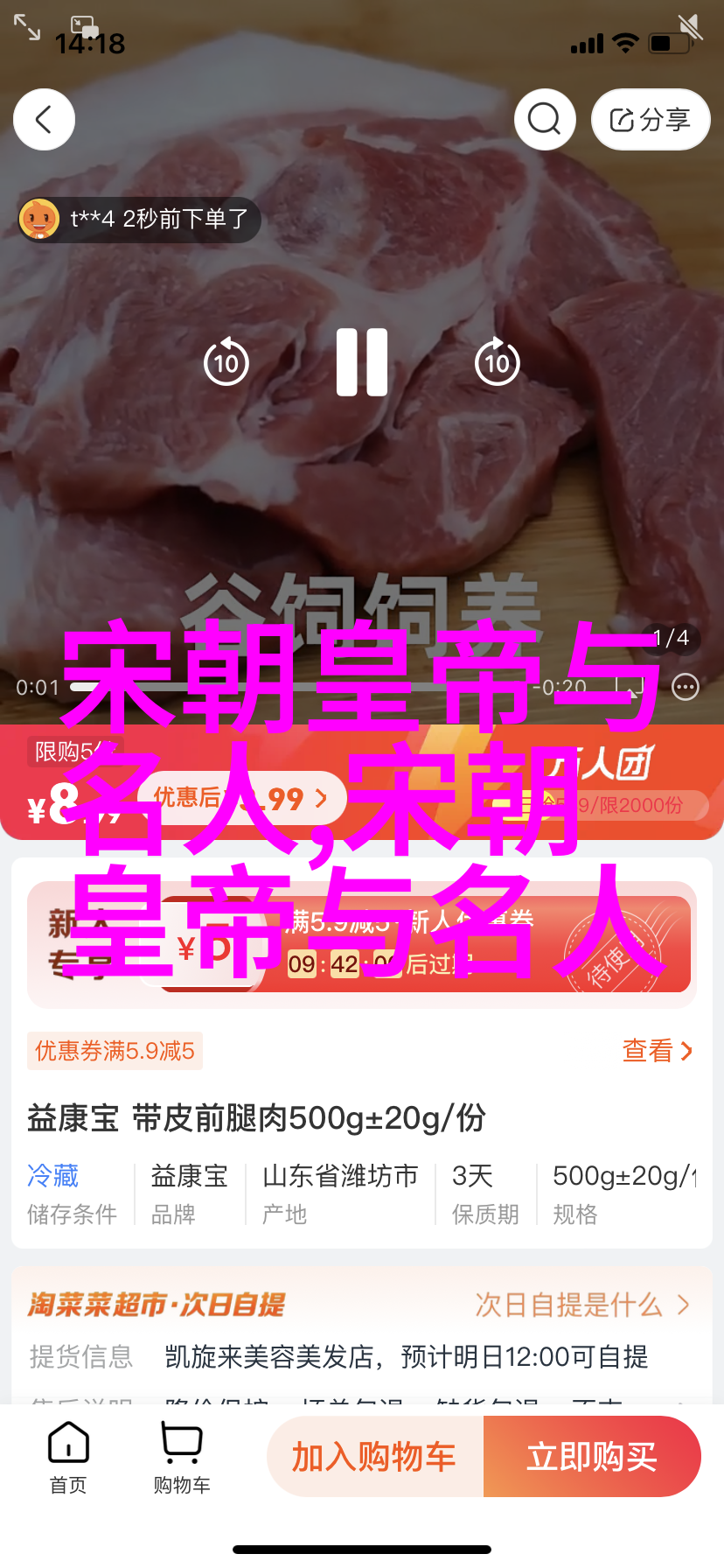Open 次日自提是什么 explanation
724x1568 pixels.
[581, 1305]
